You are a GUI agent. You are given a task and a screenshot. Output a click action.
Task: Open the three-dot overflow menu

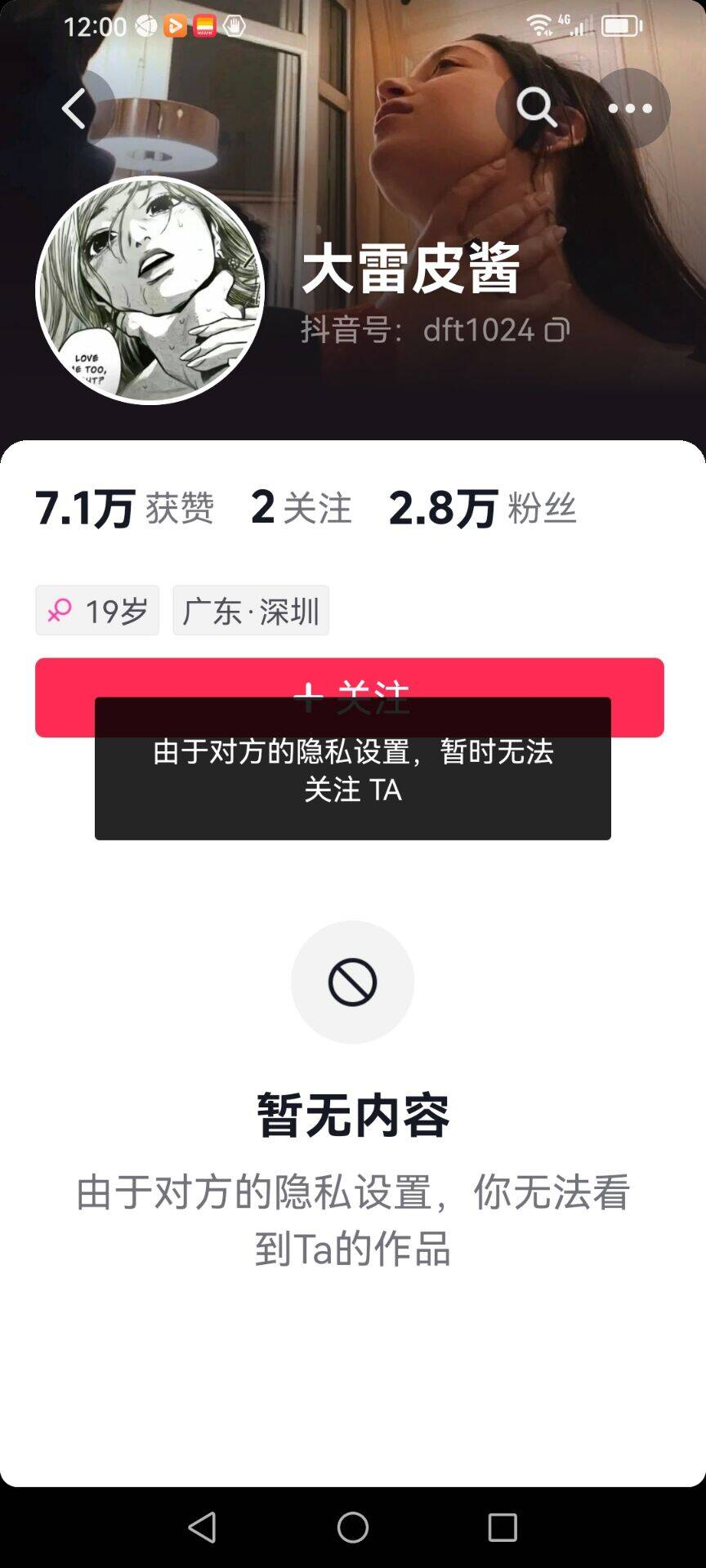630,109
